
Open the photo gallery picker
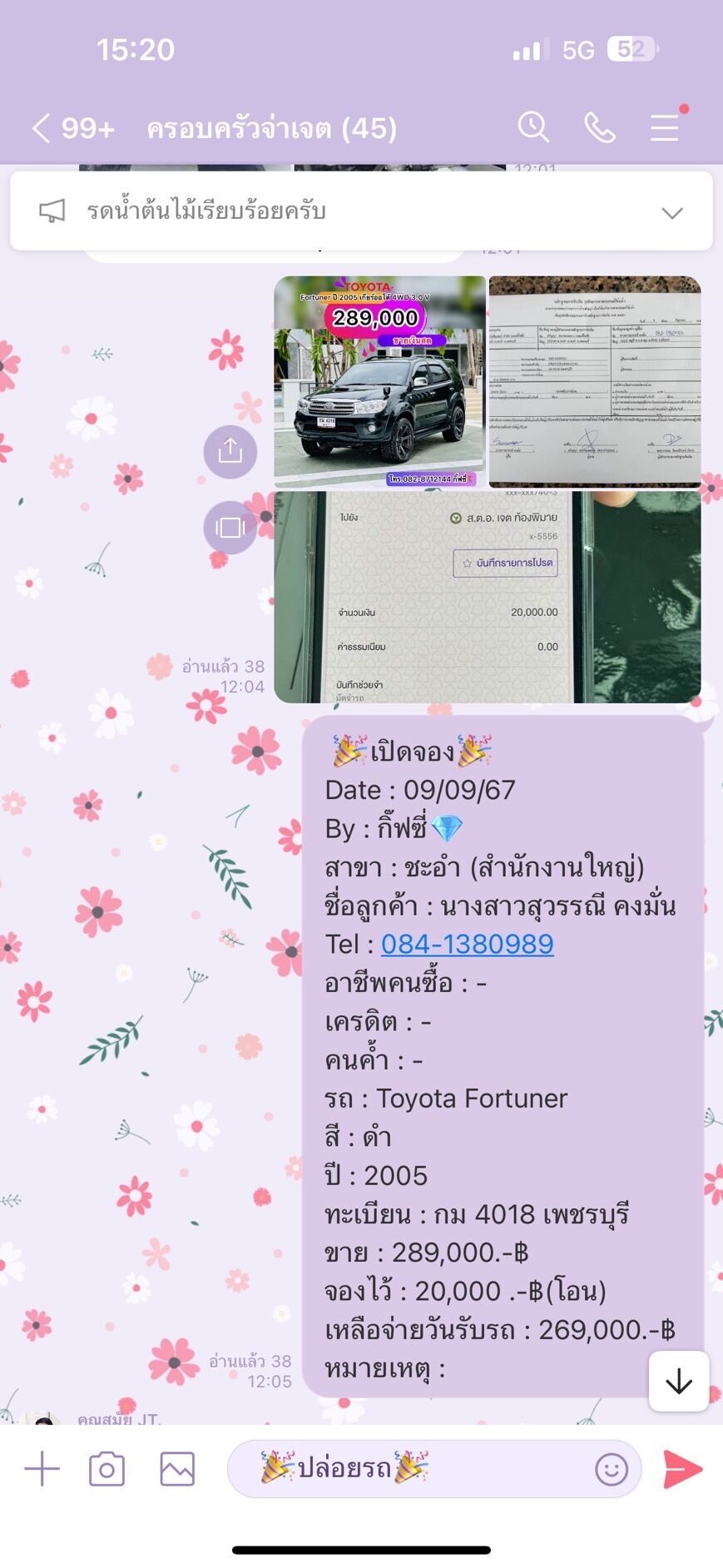pyautogui.click(x=177, y=1469)
